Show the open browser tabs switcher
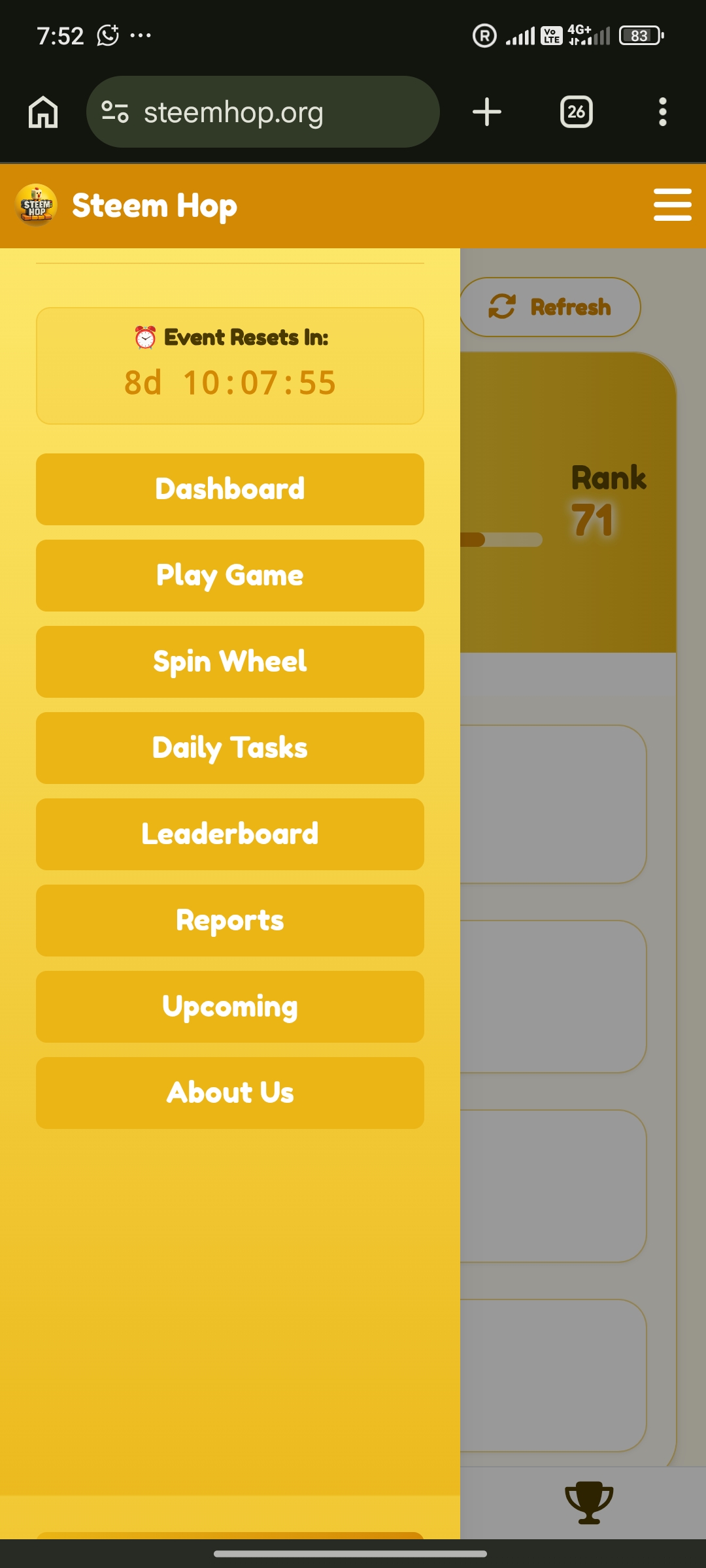This screenshot has height=1568, width=706. [x=577, y=112]
